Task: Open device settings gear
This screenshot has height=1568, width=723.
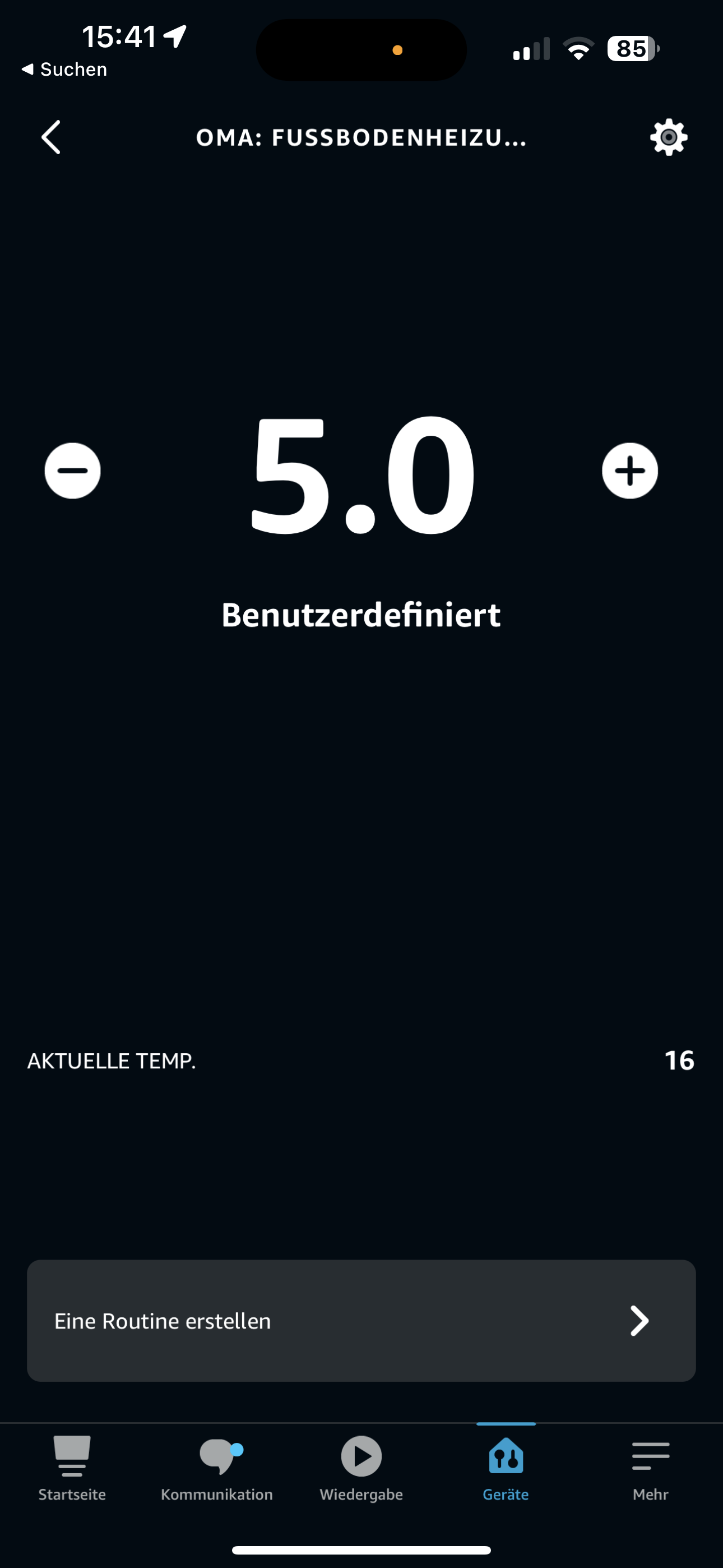Action: tap(668, 137)
